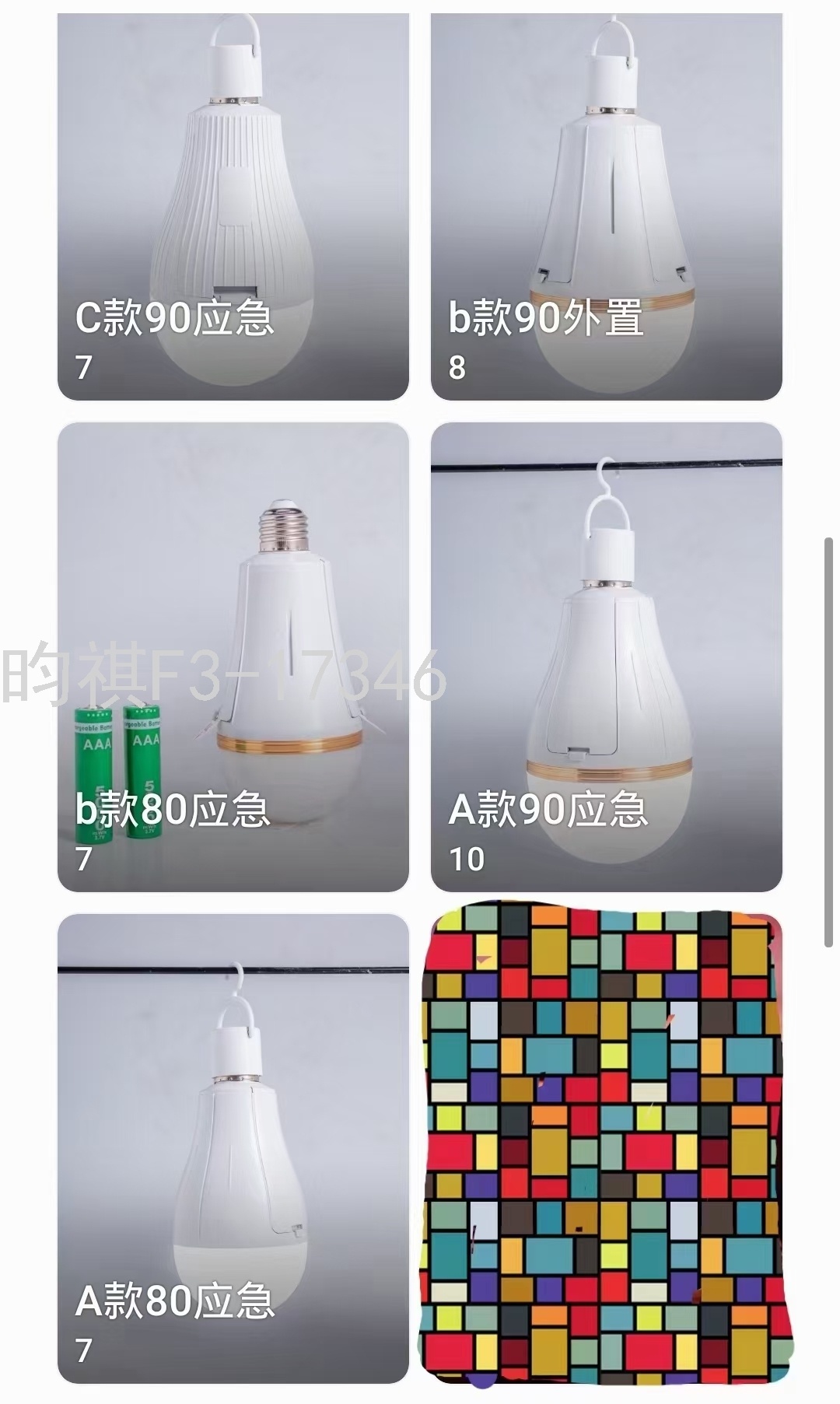View the b款80应急 album
The image size is (840, 1404).
click(233, 657)
